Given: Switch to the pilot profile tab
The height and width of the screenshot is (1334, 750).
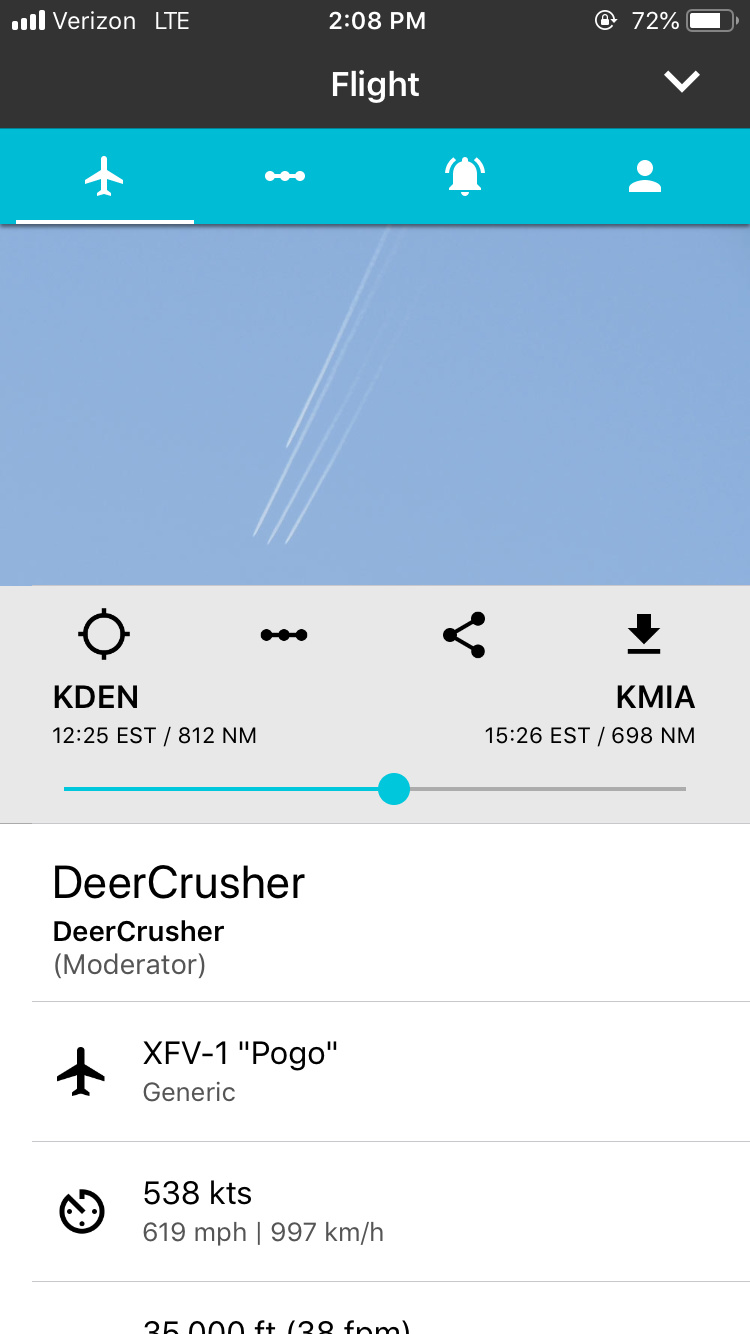Looking at the screenshot, I should [645, 177].
